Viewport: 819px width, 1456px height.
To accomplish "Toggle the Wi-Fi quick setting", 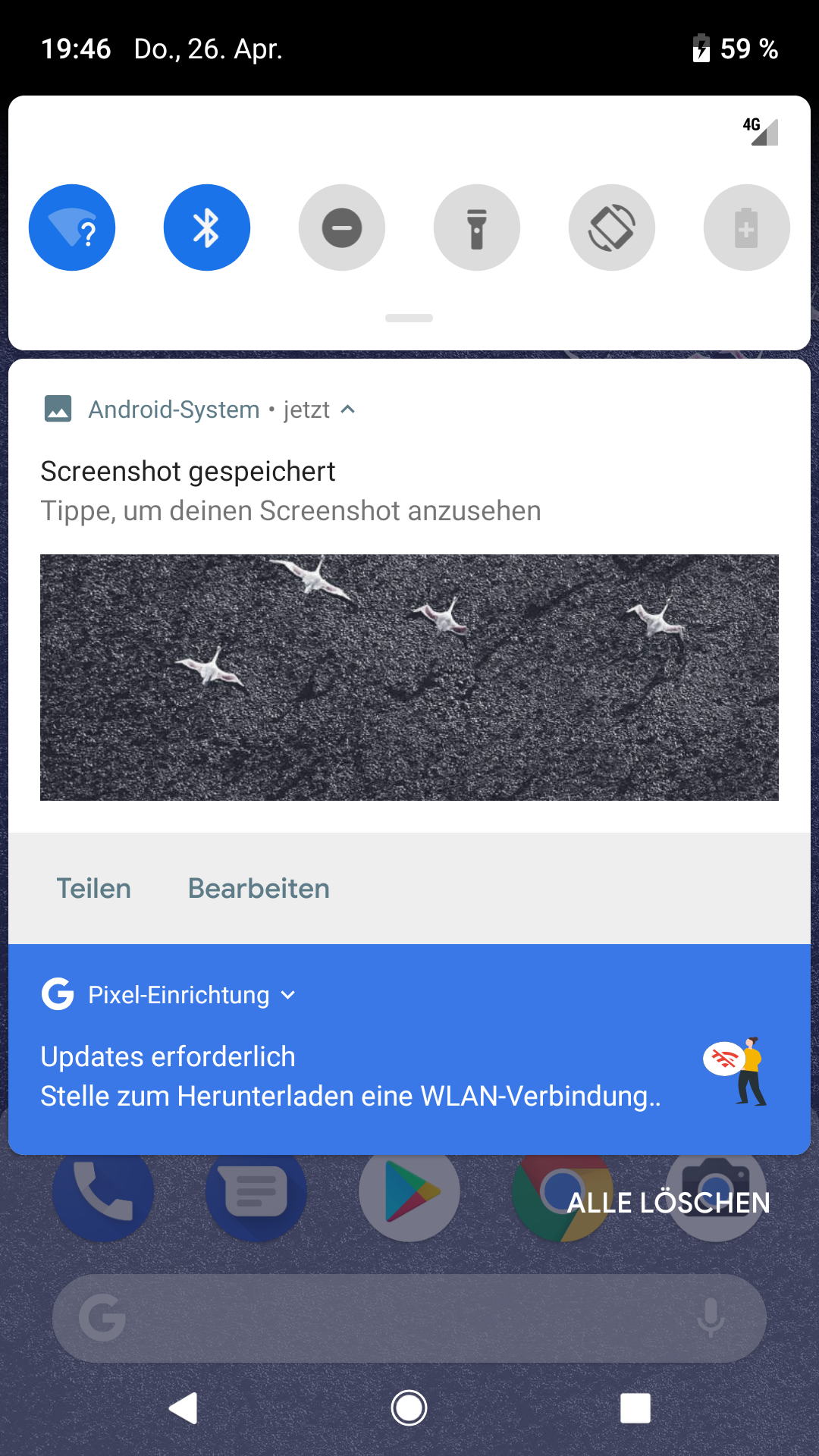I will pyautogui.click(x=72, y=227).
